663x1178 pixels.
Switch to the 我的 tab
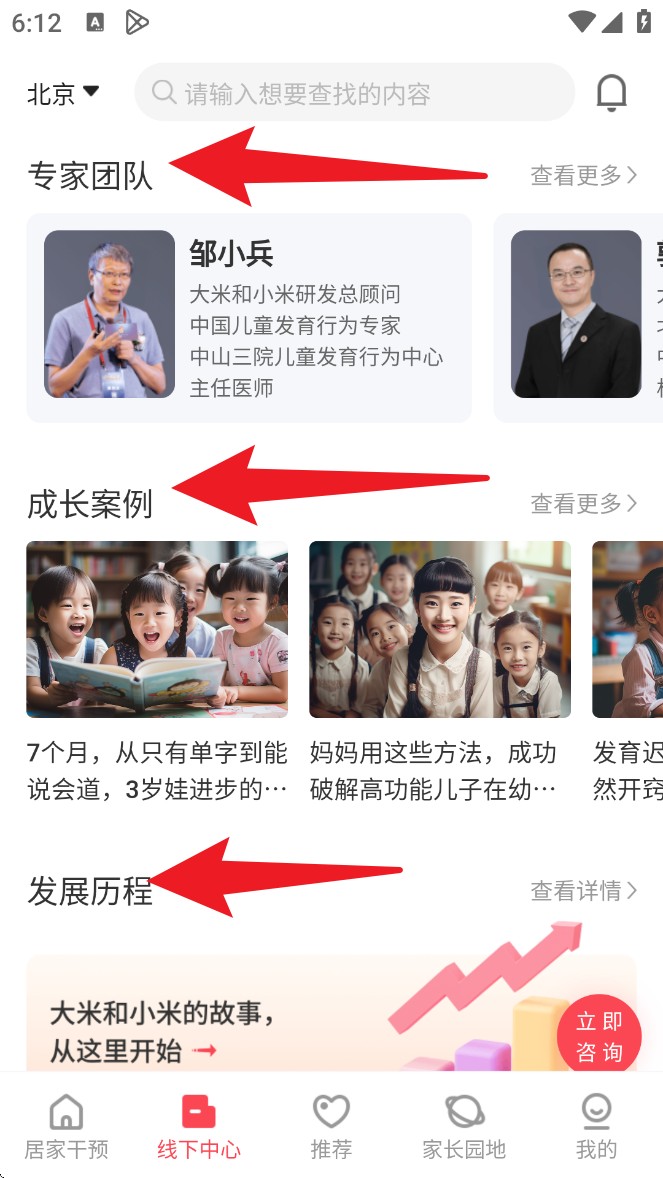click(x=596, y=1125)
